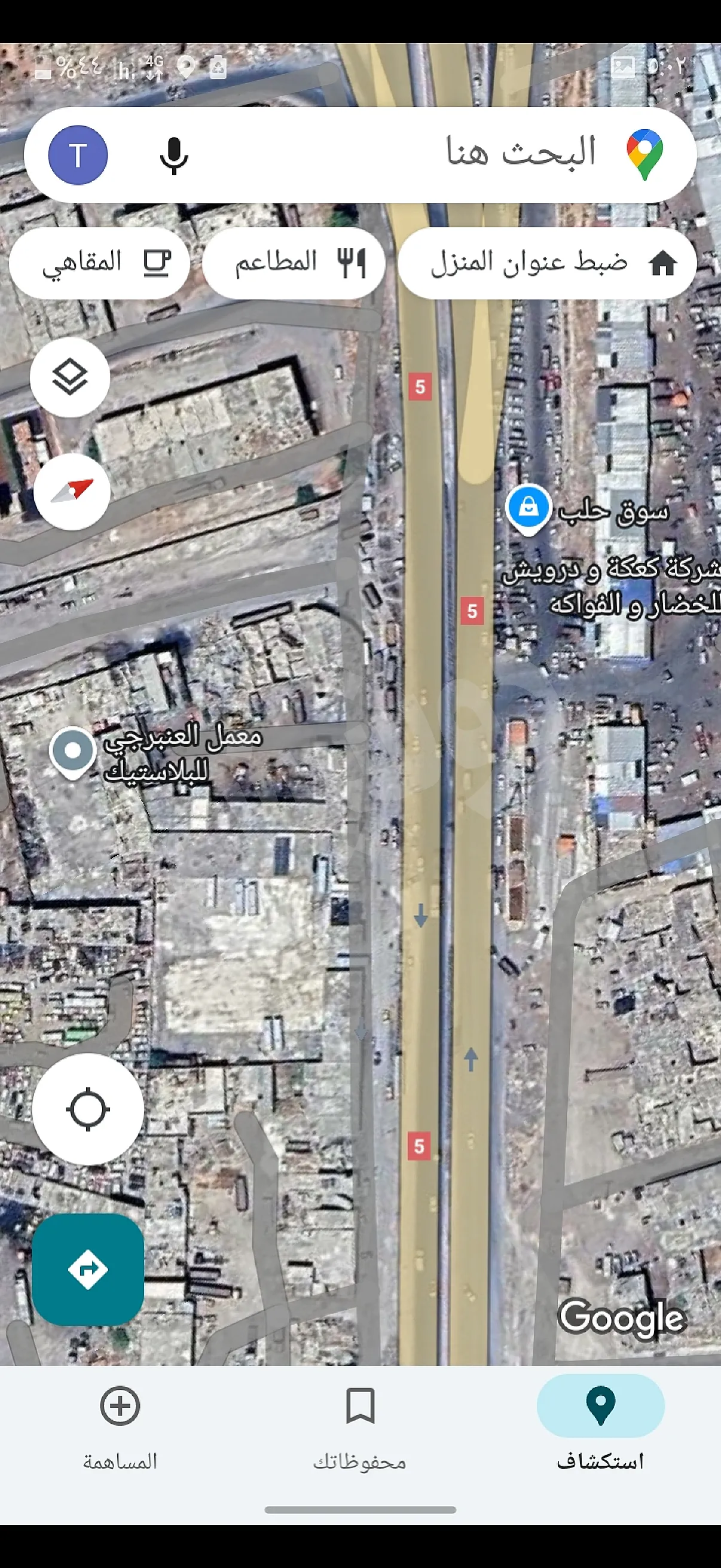Screen dimensions: 721x1568
Task: Tap the 'البحث هنا' search field
Action: point(426,153)
